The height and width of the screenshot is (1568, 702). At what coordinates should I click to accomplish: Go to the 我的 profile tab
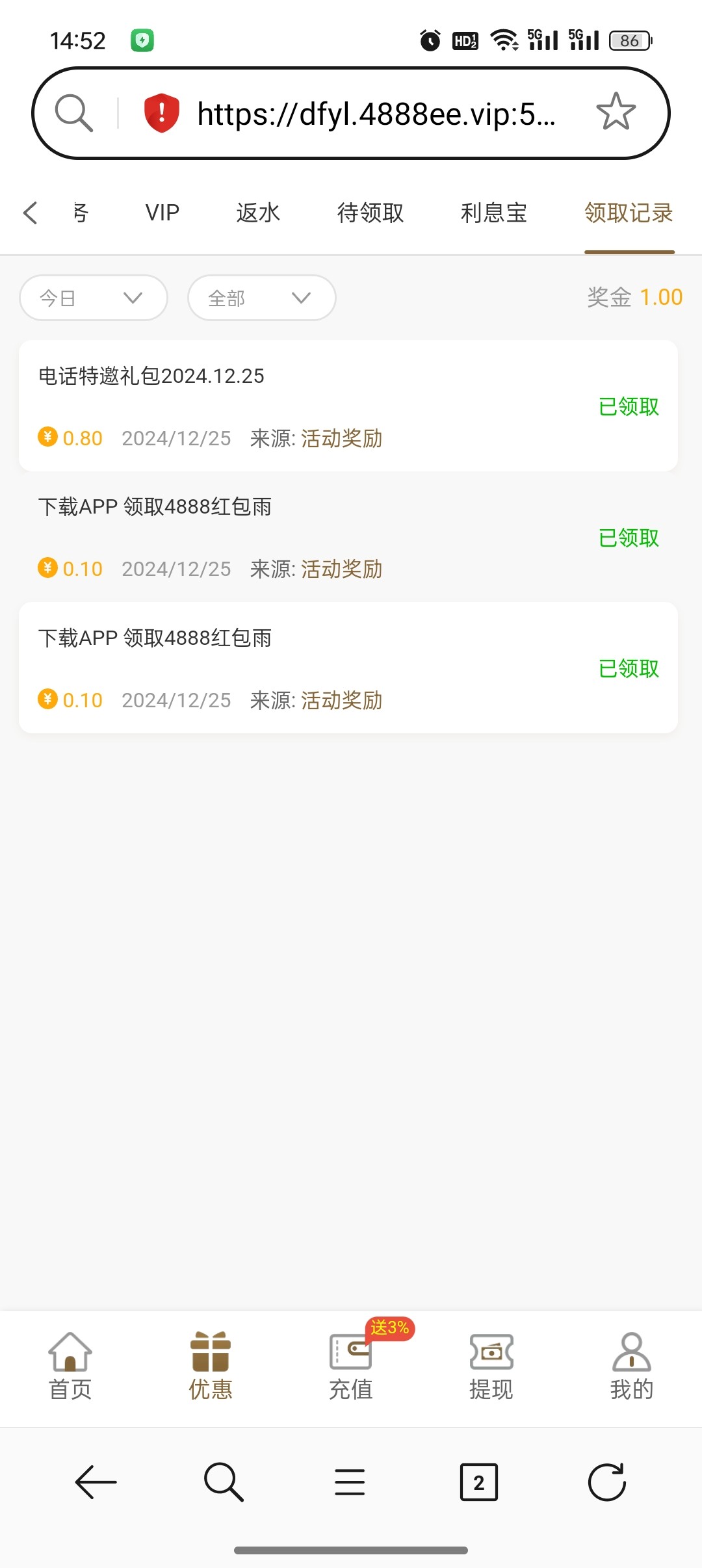click(x=632, y=1365)
